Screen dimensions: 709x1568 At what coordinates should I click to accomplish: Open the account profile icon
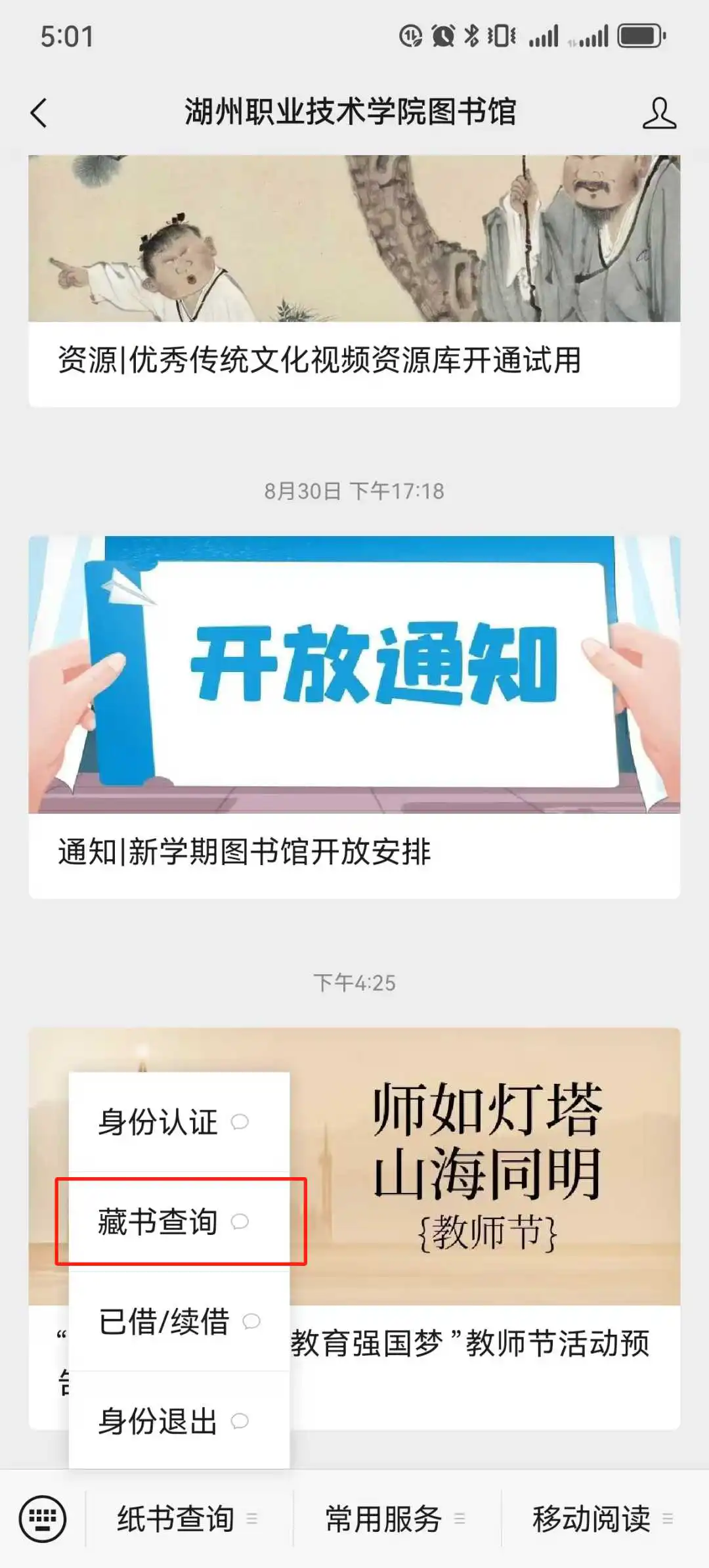coord(658,113)
